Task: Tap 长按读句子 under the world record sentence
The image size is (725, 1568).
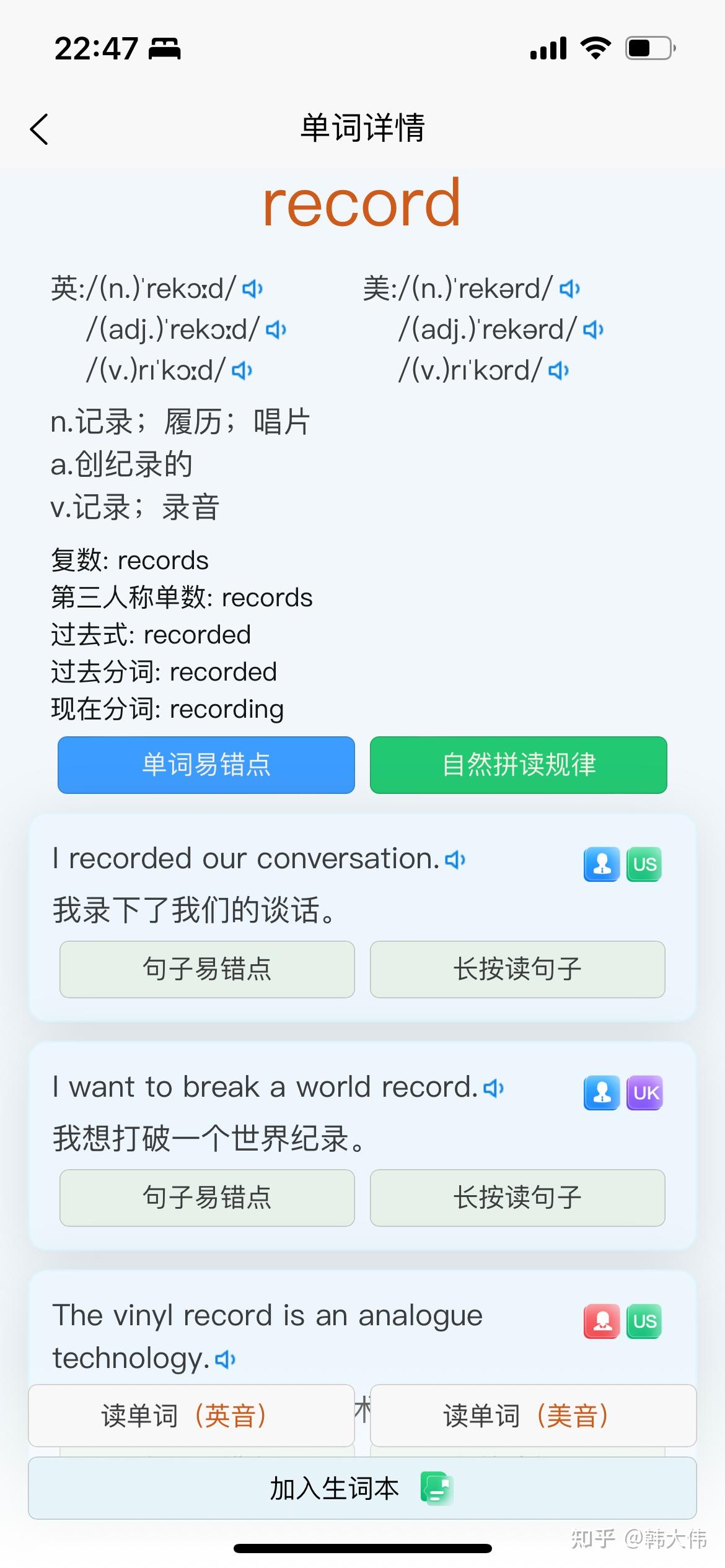Action: point(518,1198)
